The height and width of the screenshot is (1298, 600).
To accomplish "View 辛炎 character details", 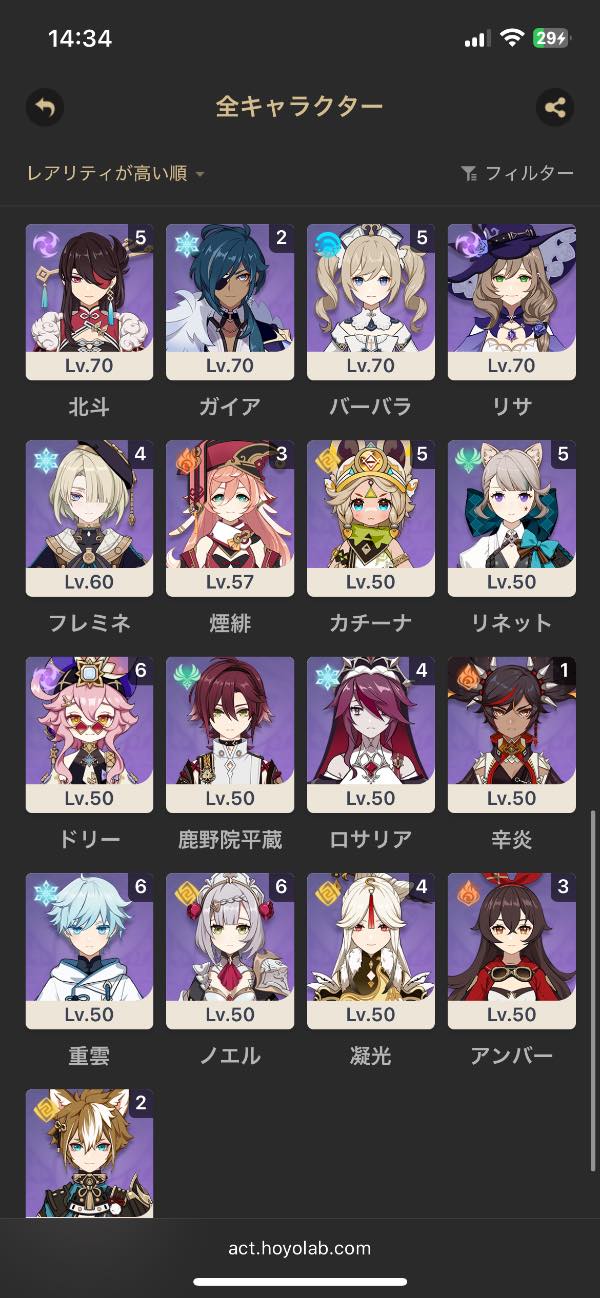I will pyautogui.click(x=512, y=735).
